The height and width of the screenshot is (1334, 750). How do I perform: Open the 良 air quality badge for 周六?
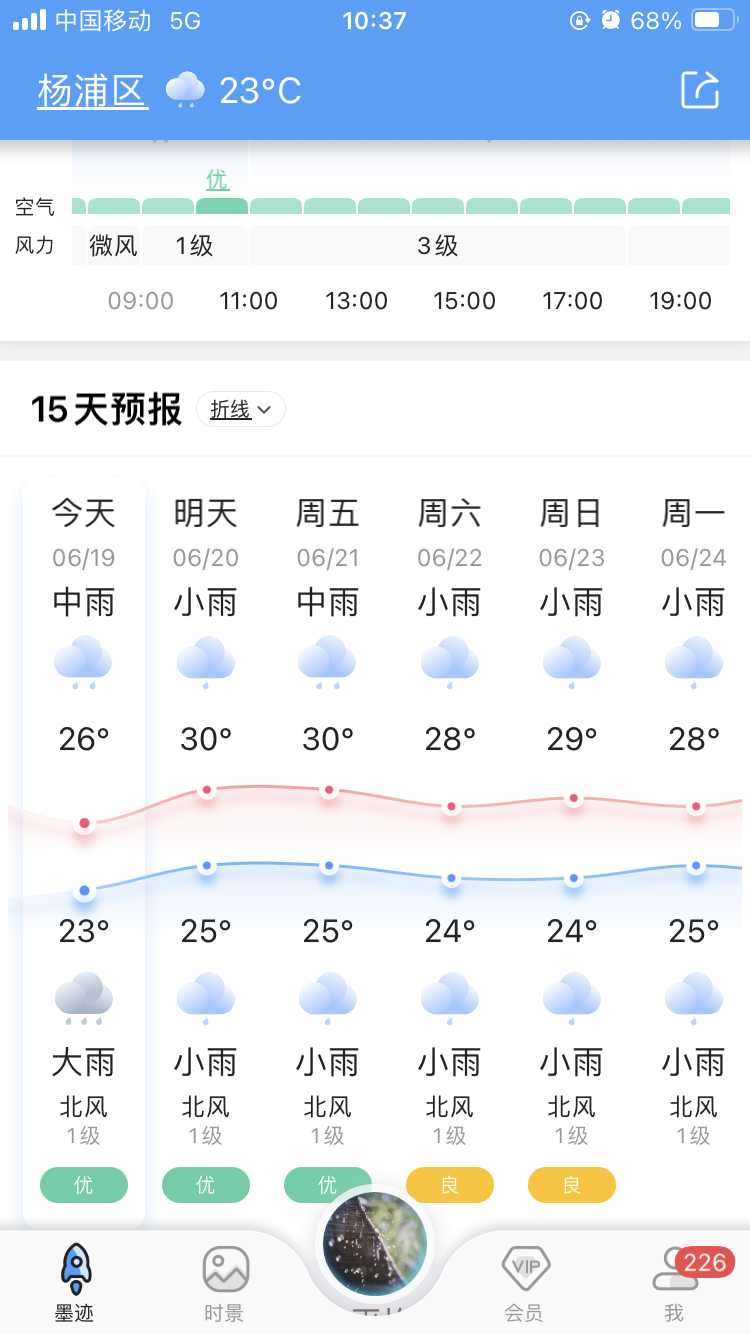click(450, 1185)
